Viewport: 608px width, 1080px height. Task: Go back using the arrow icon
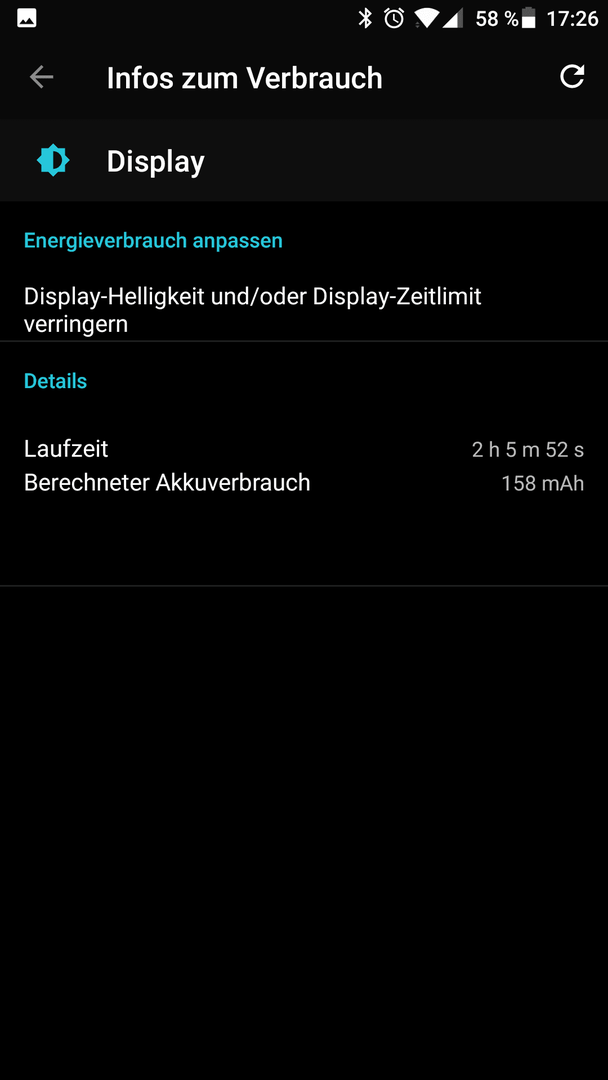pyautogui.click(x=41, y=77)
